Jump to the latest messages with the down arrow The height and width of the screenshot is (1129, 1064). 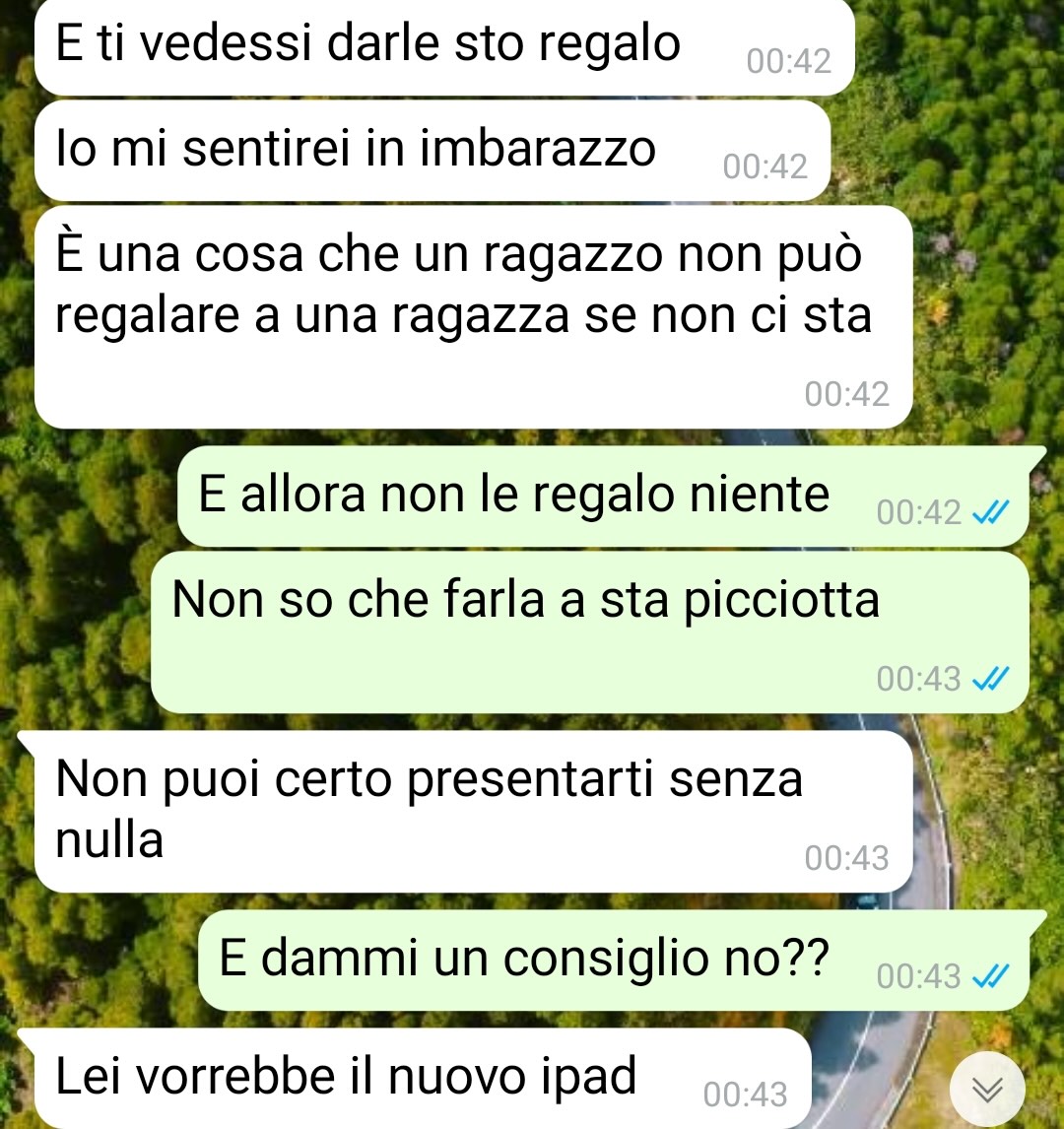(x=987, y=1089)
